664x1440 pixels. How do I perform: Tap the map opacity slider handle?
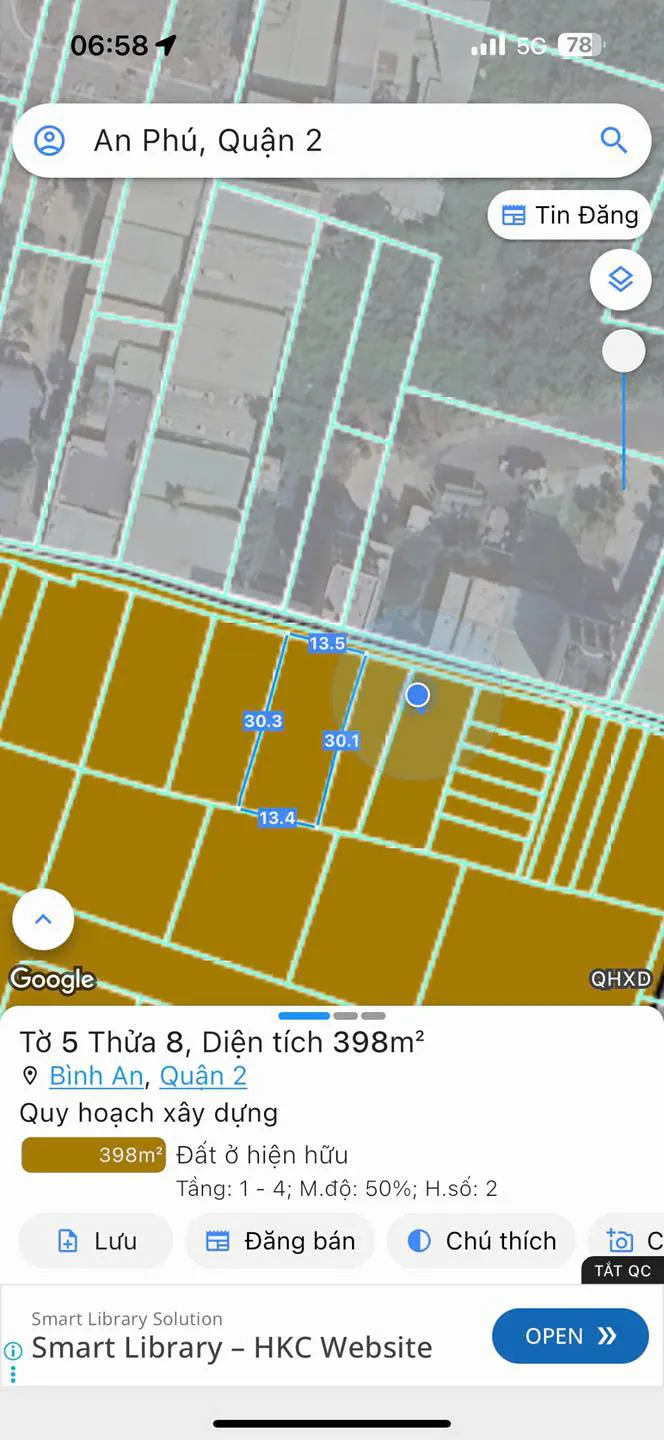pyautogui.click(x=624, y=352)
